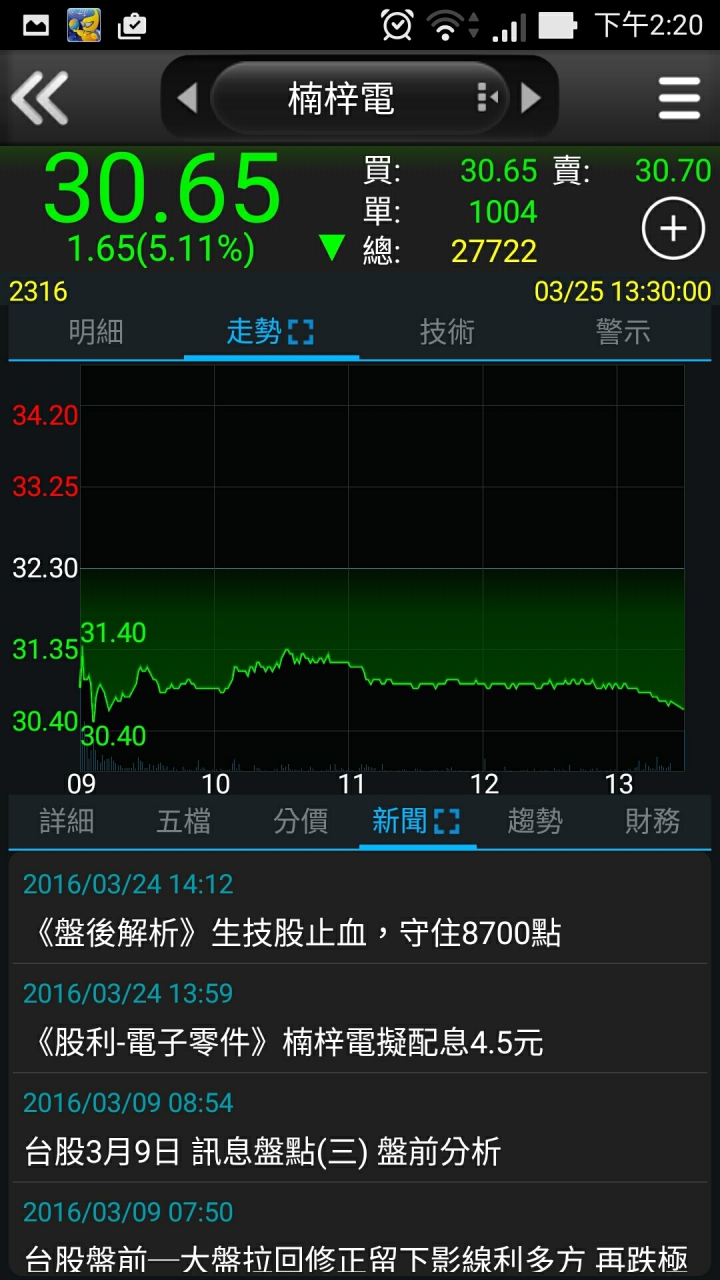Screen dimensions: 720x1280
Task: Open the 趨勢 tab
Action: coord(535,822)
